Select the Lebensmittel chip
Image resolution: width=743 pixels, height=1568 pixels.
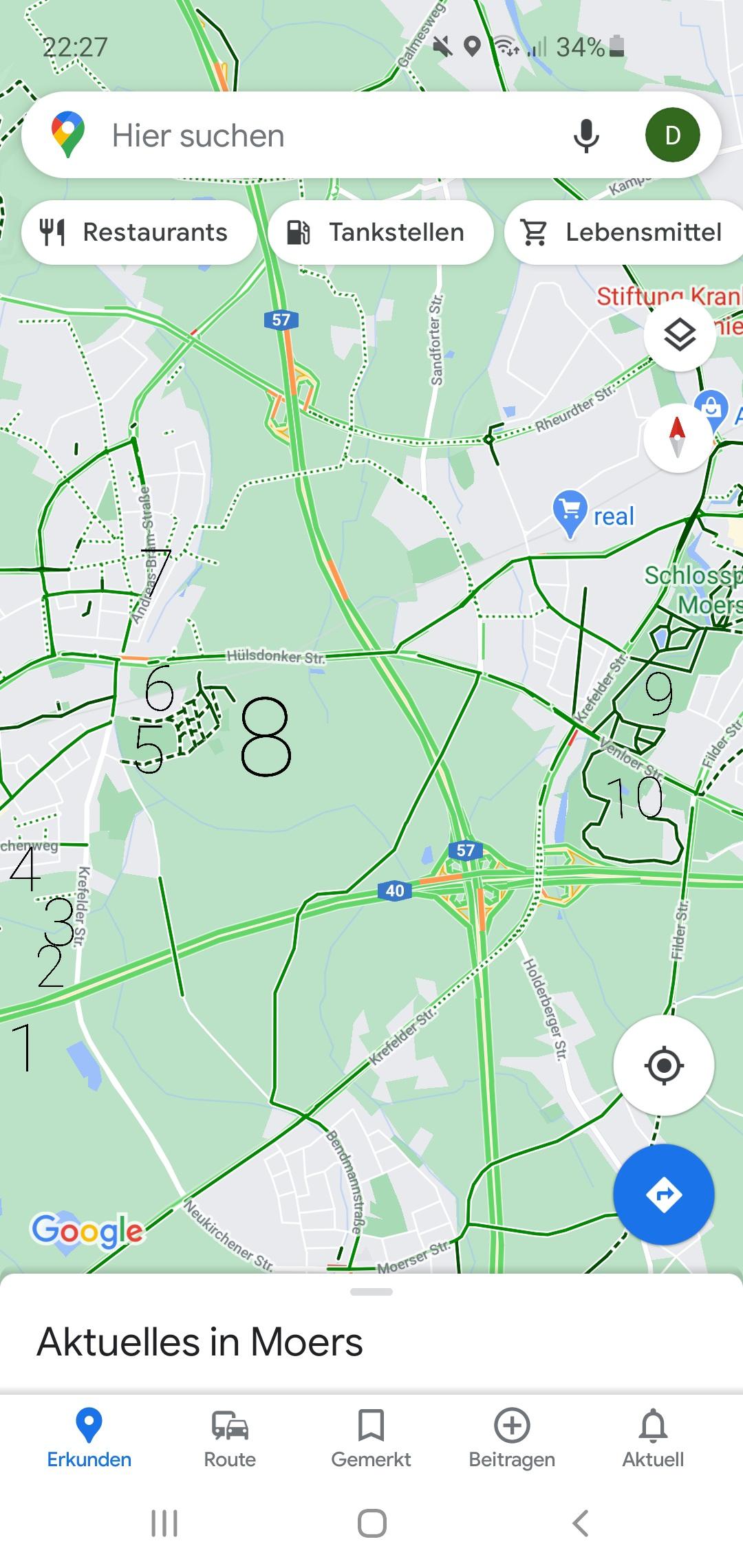click(625, 232)
